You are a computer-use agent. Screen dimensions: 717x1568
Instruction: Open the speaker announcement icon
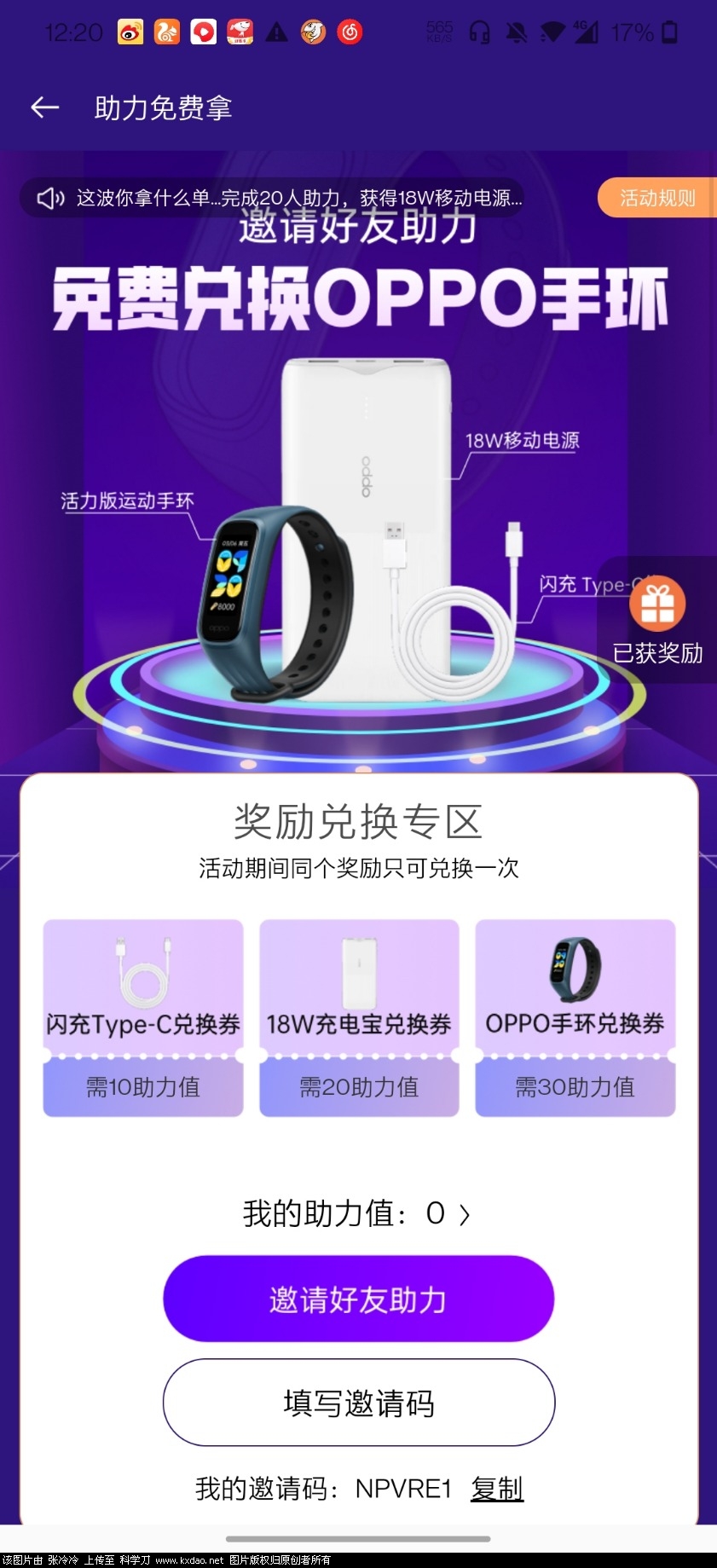click(51, 198)
